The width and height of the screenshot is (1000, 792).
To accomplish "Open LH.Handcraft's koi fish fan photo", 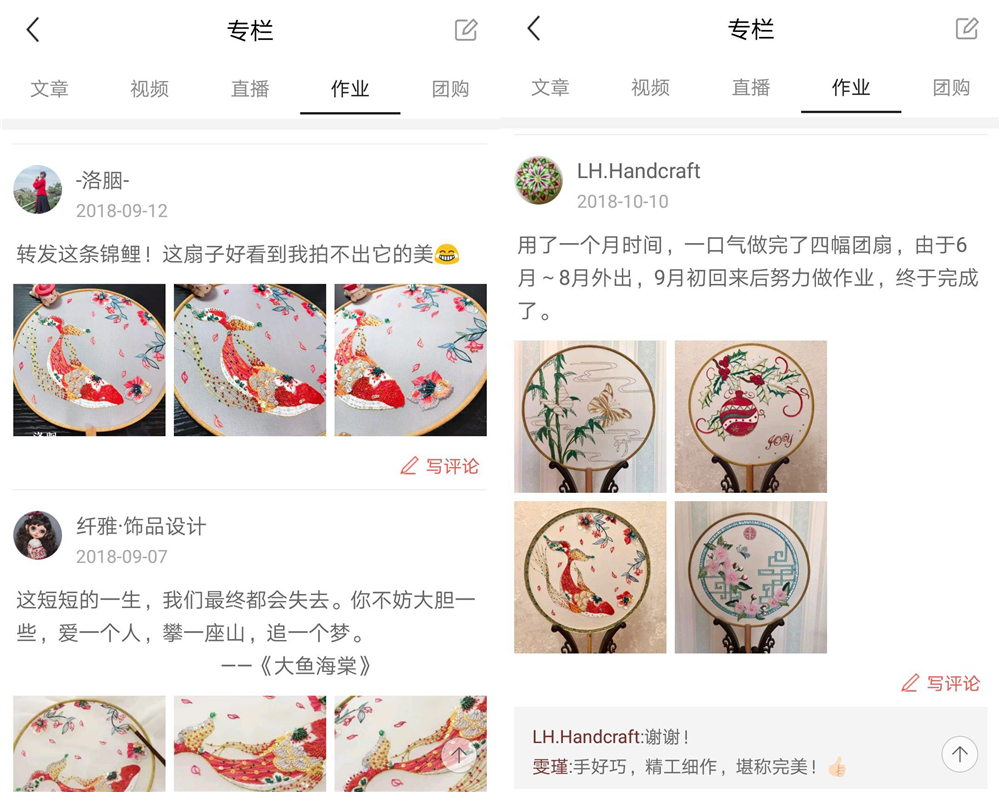I will 590,577.
